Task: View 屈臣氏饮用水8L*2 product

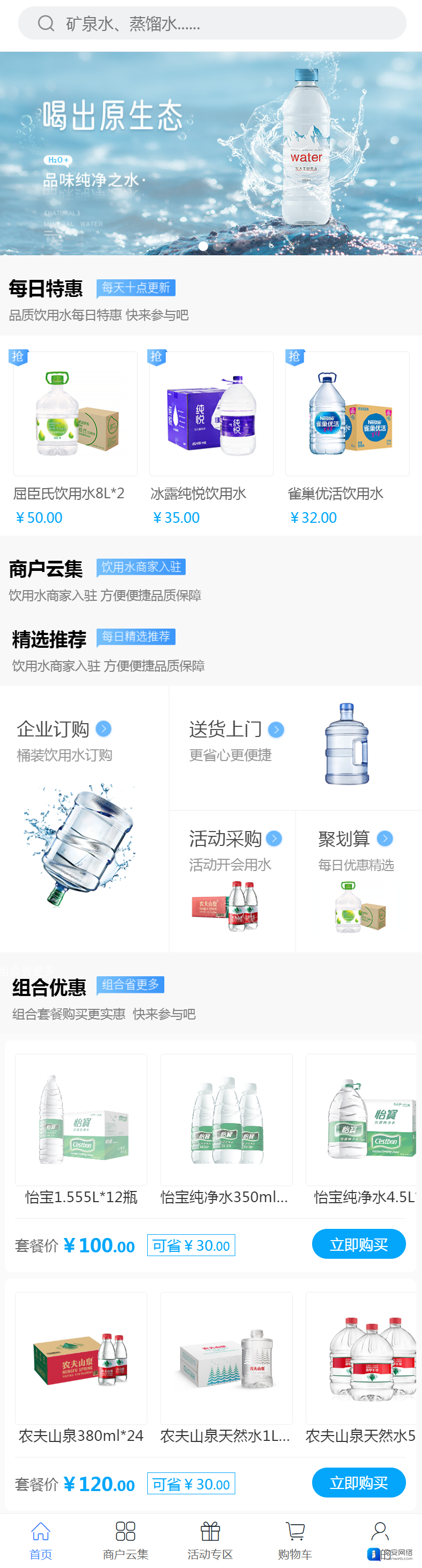Action: coord(75,414)
